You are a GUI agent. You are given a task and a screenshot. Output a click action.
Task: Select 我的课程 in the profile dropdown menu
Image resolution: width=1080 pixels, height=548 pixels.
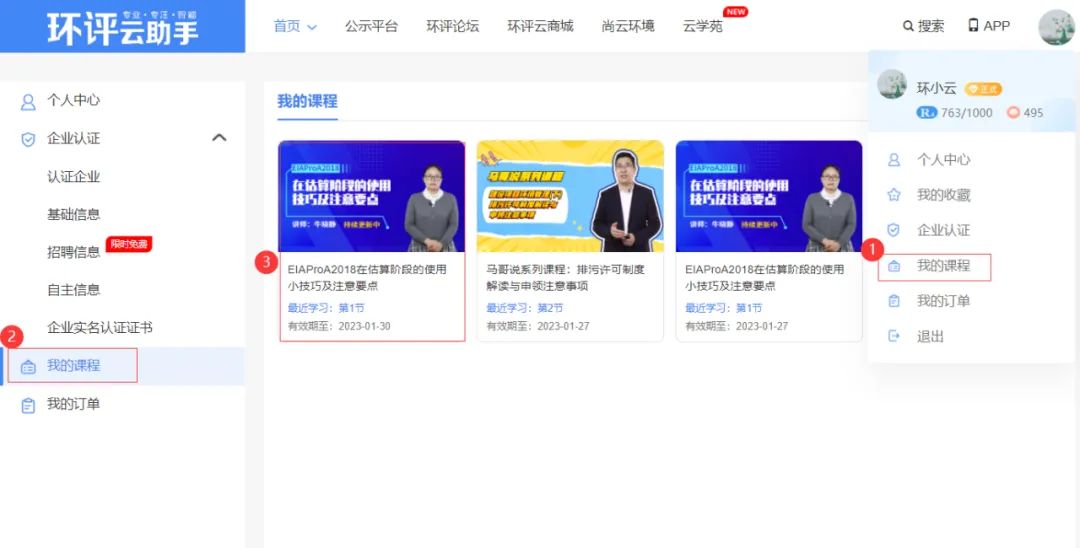tap(943, 266)
